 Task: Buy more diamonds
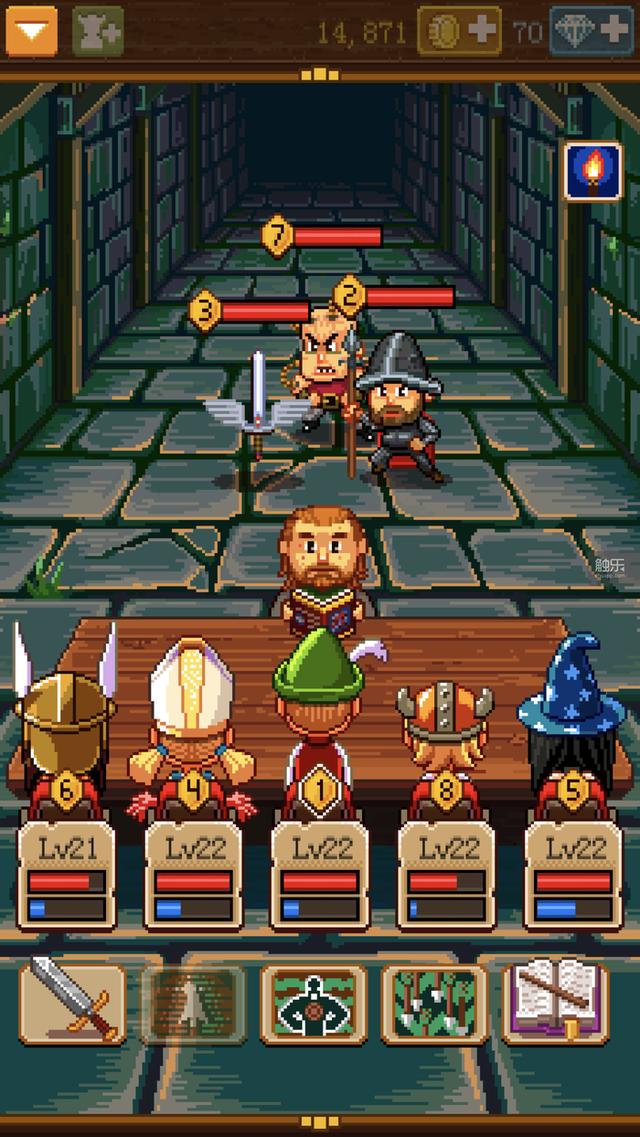tap(591, 30)
